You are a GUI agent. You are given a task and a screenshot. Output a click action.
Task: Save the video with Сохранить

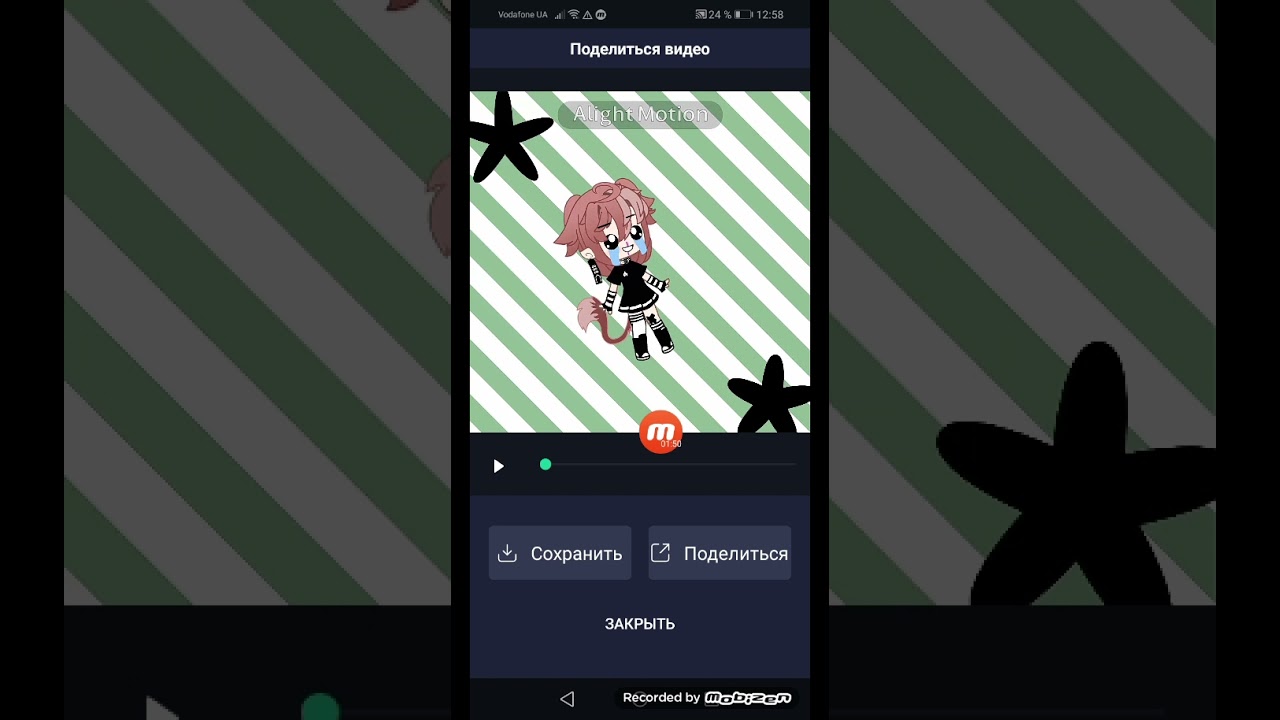560,553
